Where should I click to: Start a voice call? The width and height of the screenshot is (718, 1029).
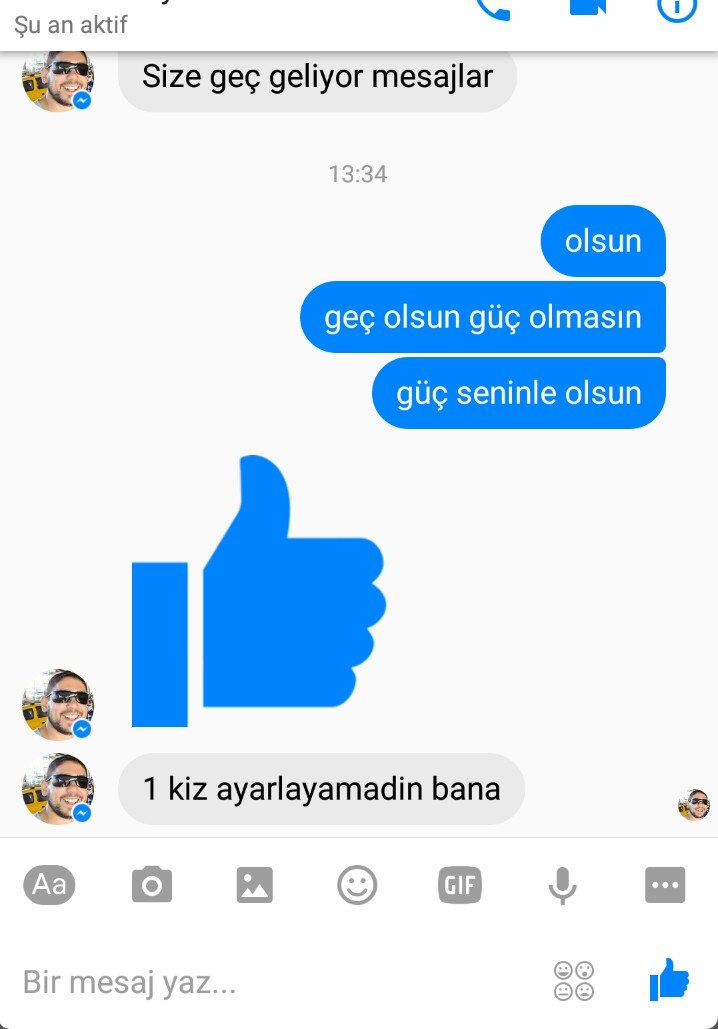tap(492, 8)
